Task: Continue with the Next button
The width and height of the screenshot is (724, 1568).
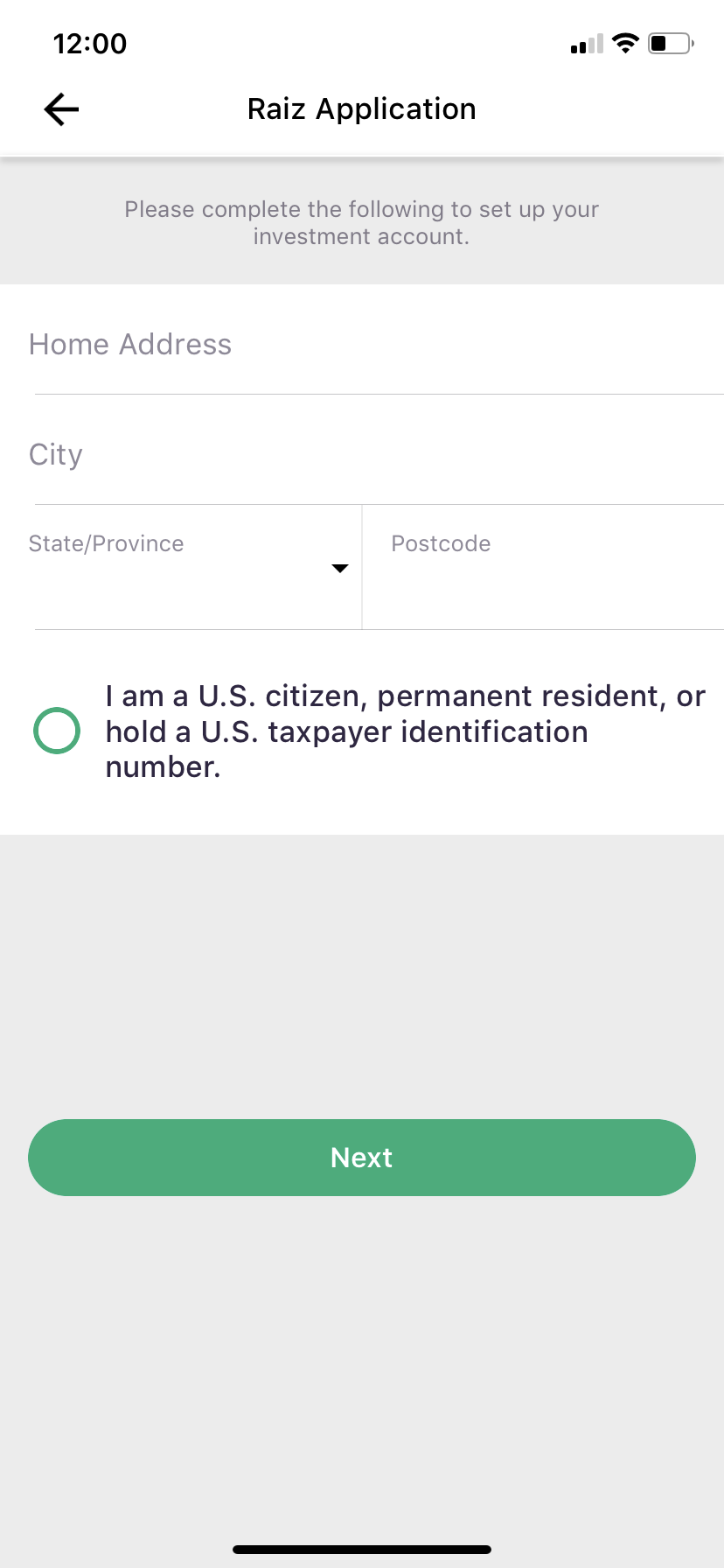Action: (x=362, y=1158)
